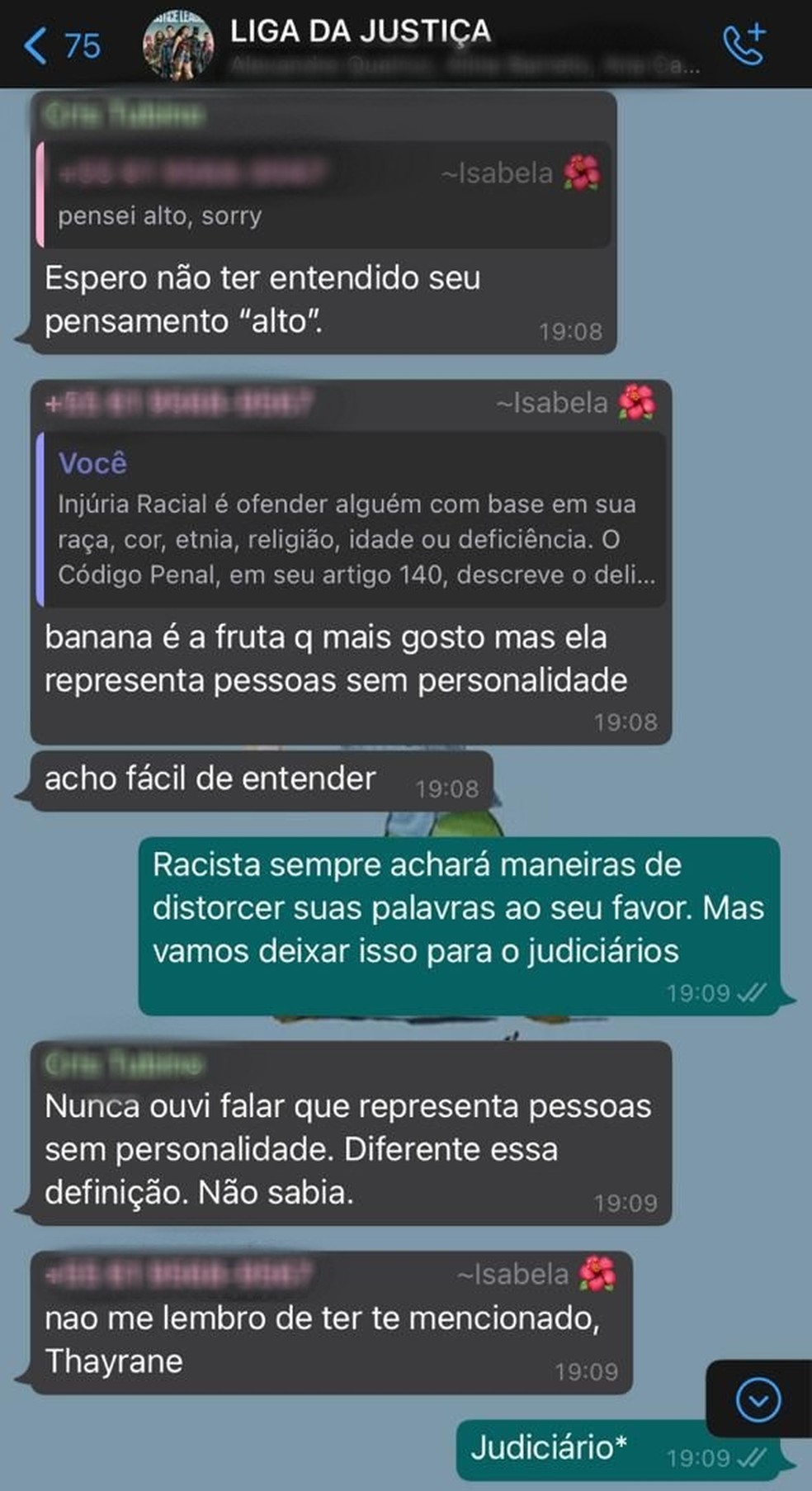The width and height of the screenshot is (812, 1491).
Task: Open the group profile picture
Action: pyautogui.click(x=178, y=45)
